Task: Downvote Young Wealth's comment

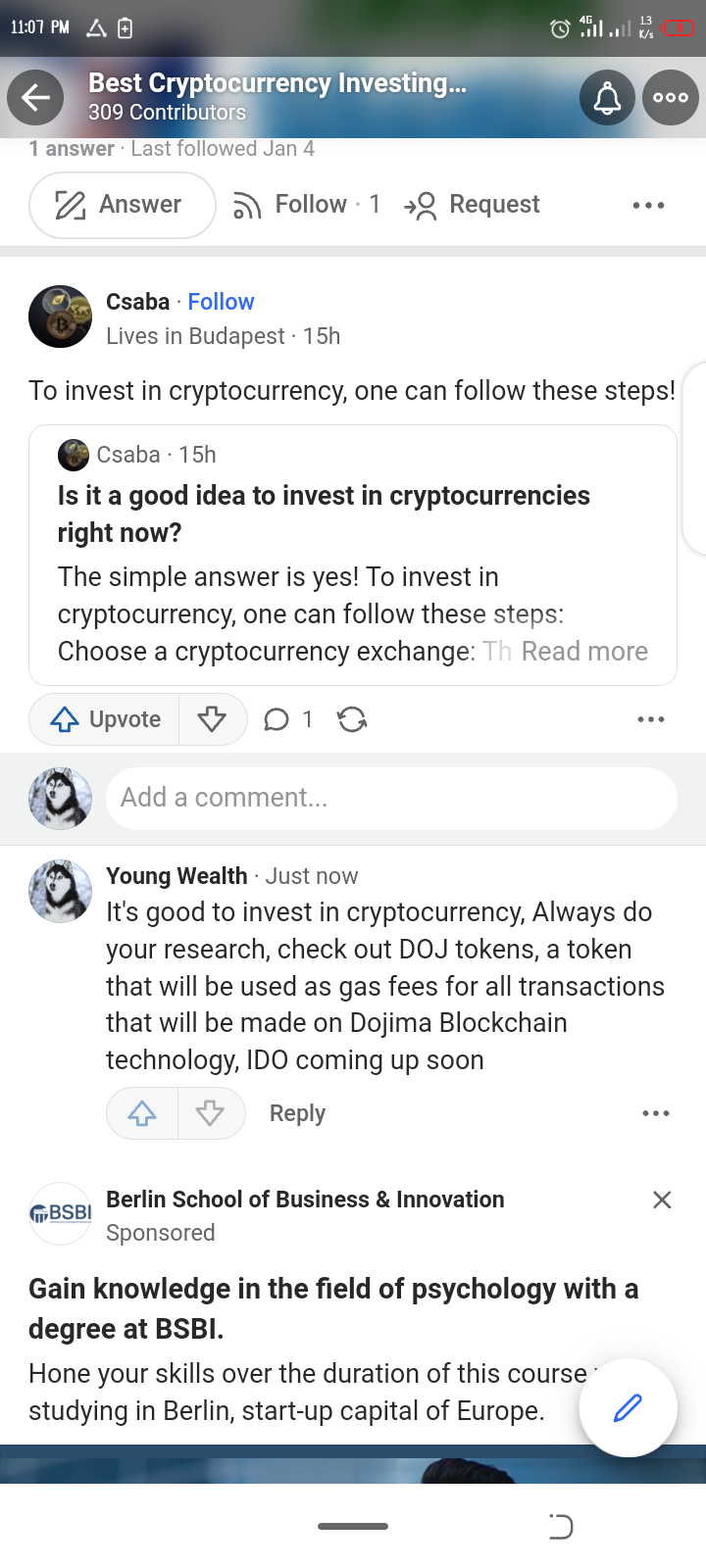Action: pyautogui.click(x=210, y=1113)
